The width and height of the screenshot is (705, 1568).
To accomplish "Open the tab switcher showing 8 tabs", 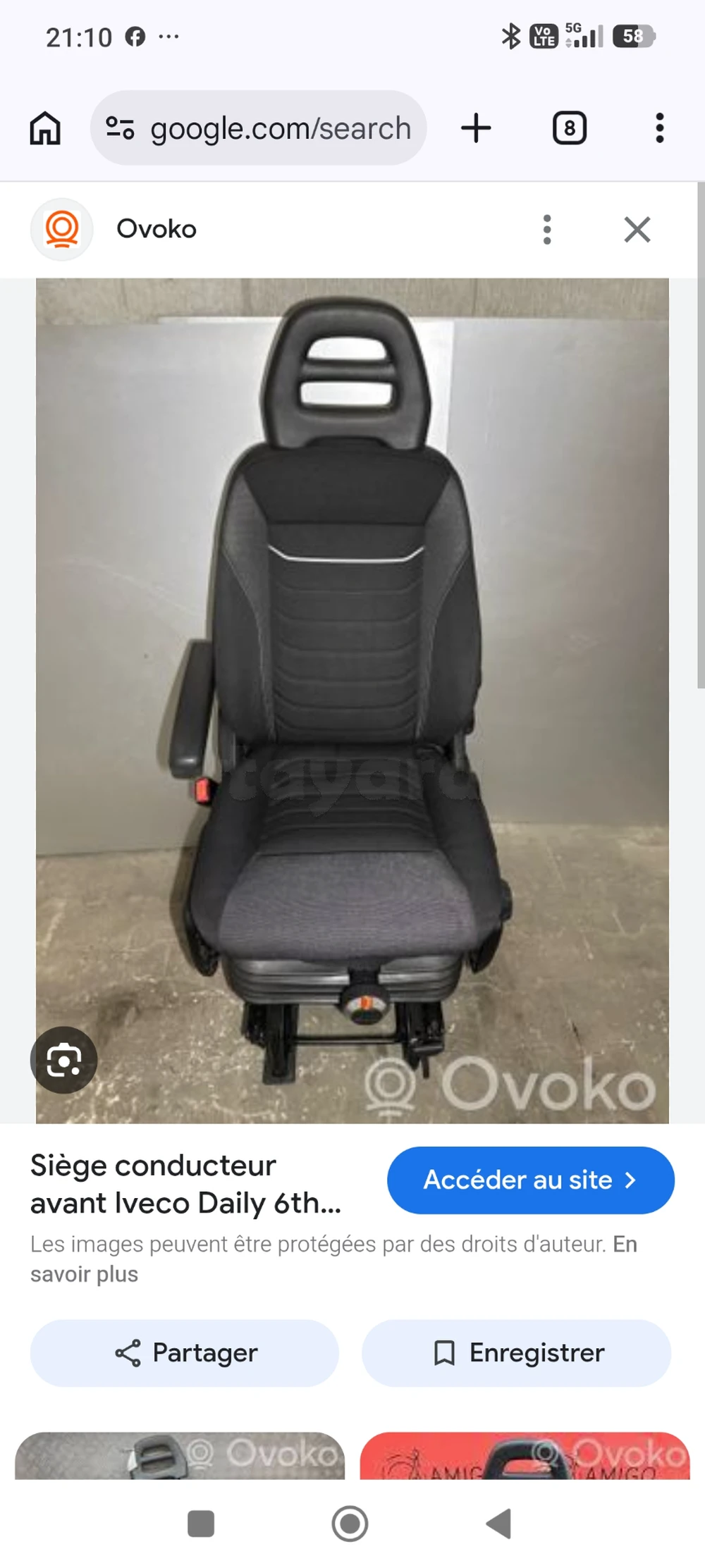I will click(x=569, y=128).
